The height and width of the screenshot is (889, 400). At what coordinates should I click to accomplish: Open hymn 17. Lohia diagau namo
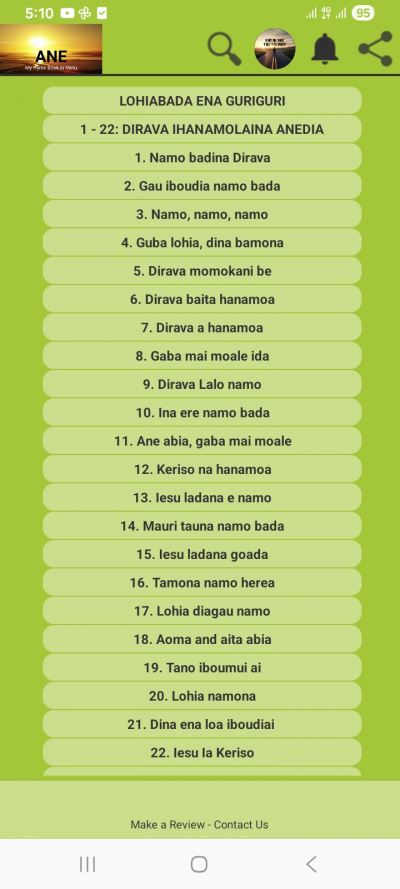coord(202,611)
